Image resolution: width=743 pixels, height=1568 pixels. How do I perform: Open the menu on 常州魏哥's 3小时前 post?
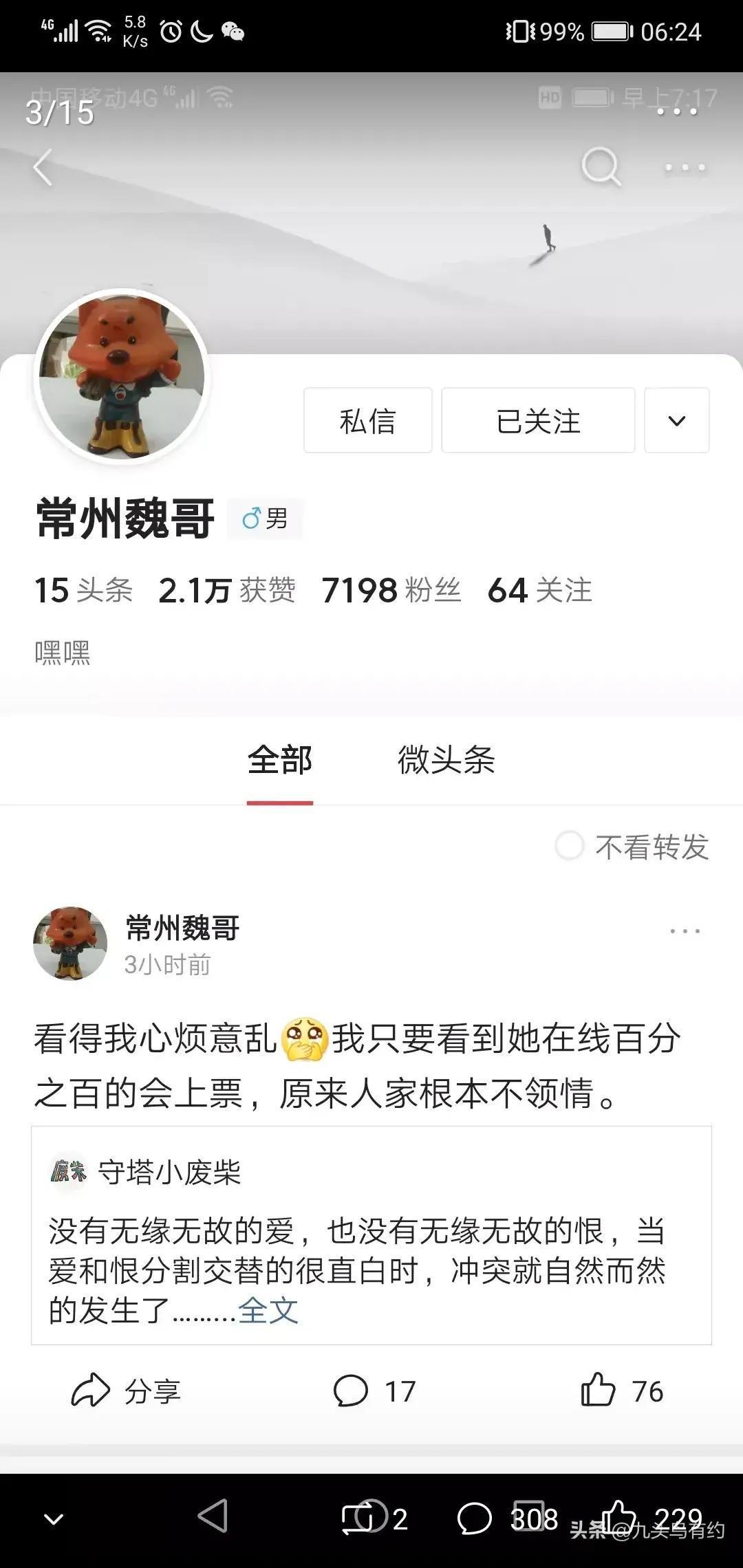click(x=685, y=931)
